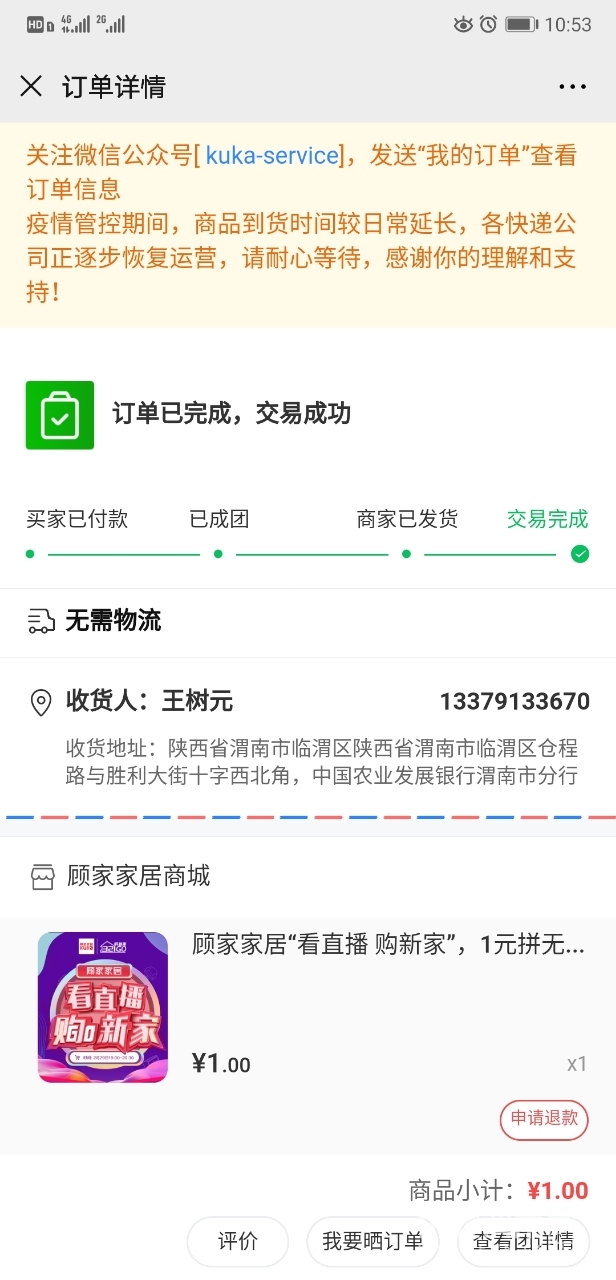Viewport: 616px width, 1280px height.
Task: Open the three-dot overflow menu
Action: click(x=572, y=87)
